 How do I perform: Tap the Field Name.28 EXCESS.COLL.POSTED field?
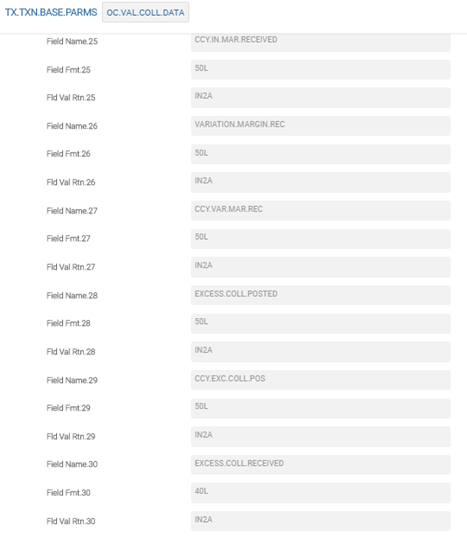(321, 295)
